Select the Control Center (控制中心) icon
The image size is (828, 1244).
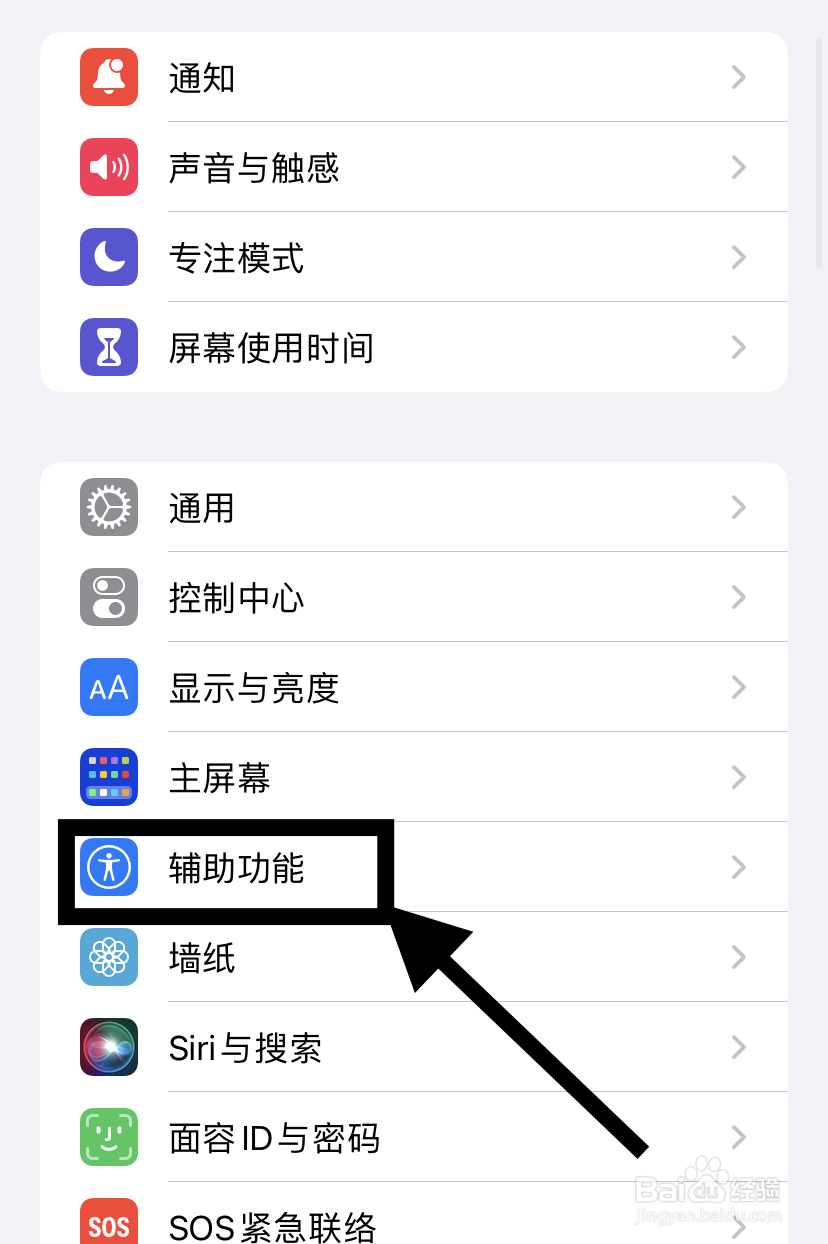pyautogui.click(x=108, y=597)
